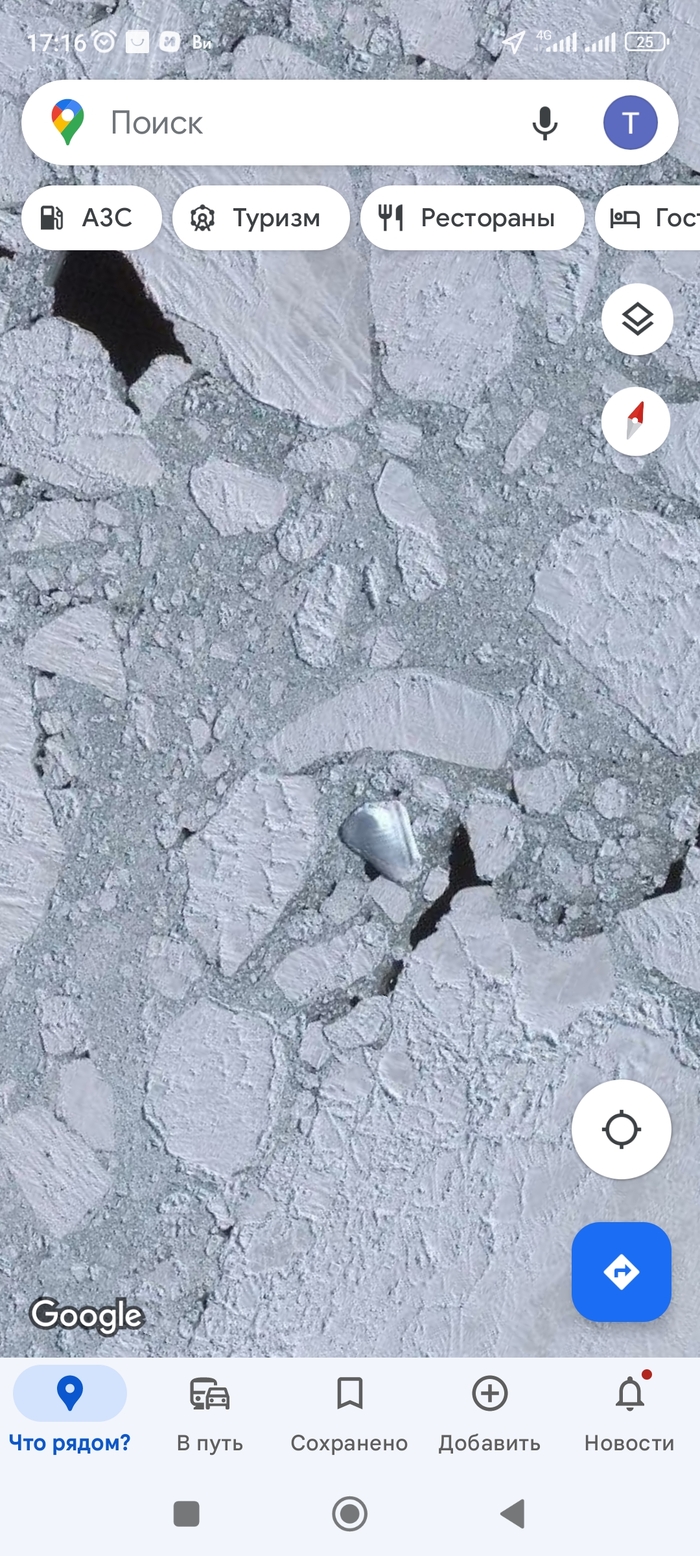Switch to the Что рядом? tab
Image resolution: width=700 pixels, height=1556 pixels.
[69, 1412]
